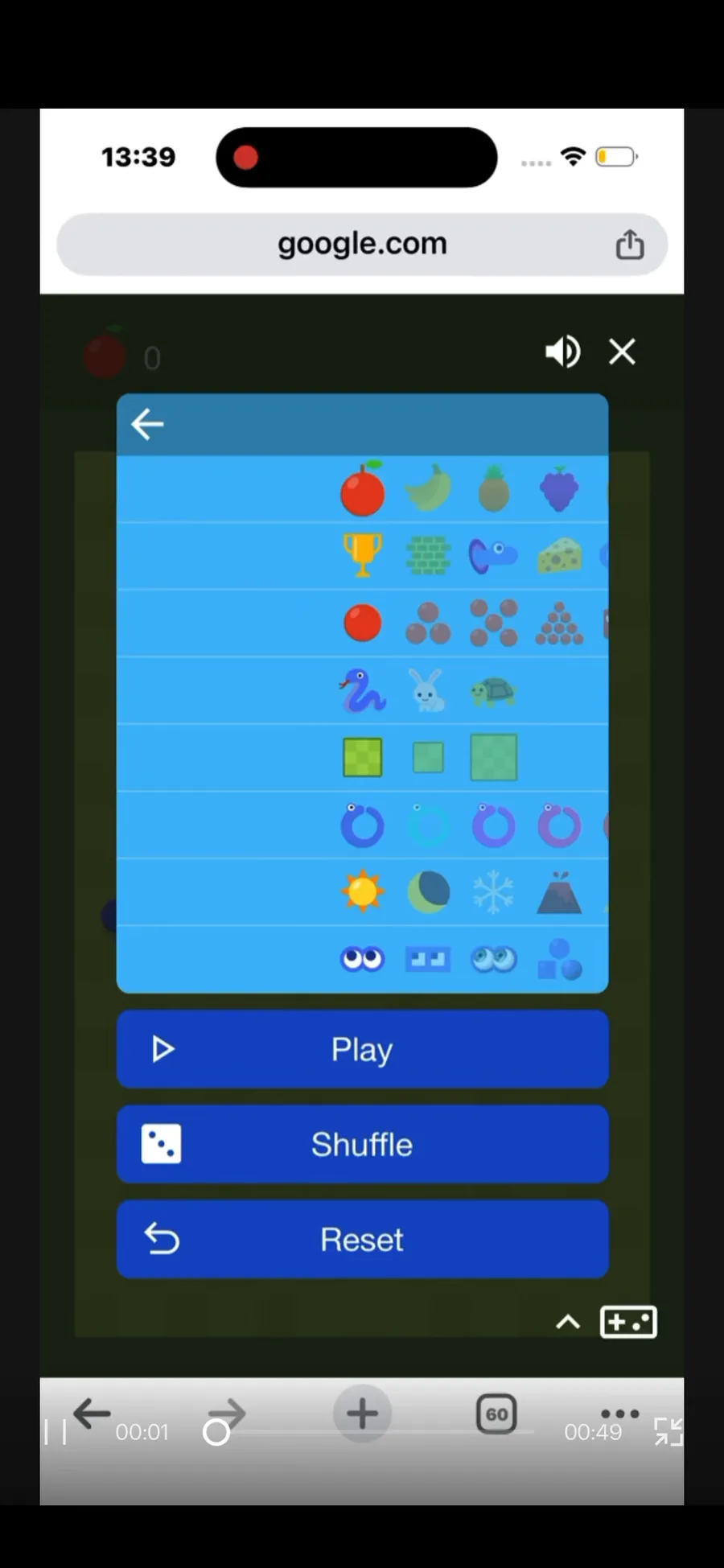The width and height of the screenshot is (724, 1568).
Task: Choose the largest board size
Action: (493, 757)
